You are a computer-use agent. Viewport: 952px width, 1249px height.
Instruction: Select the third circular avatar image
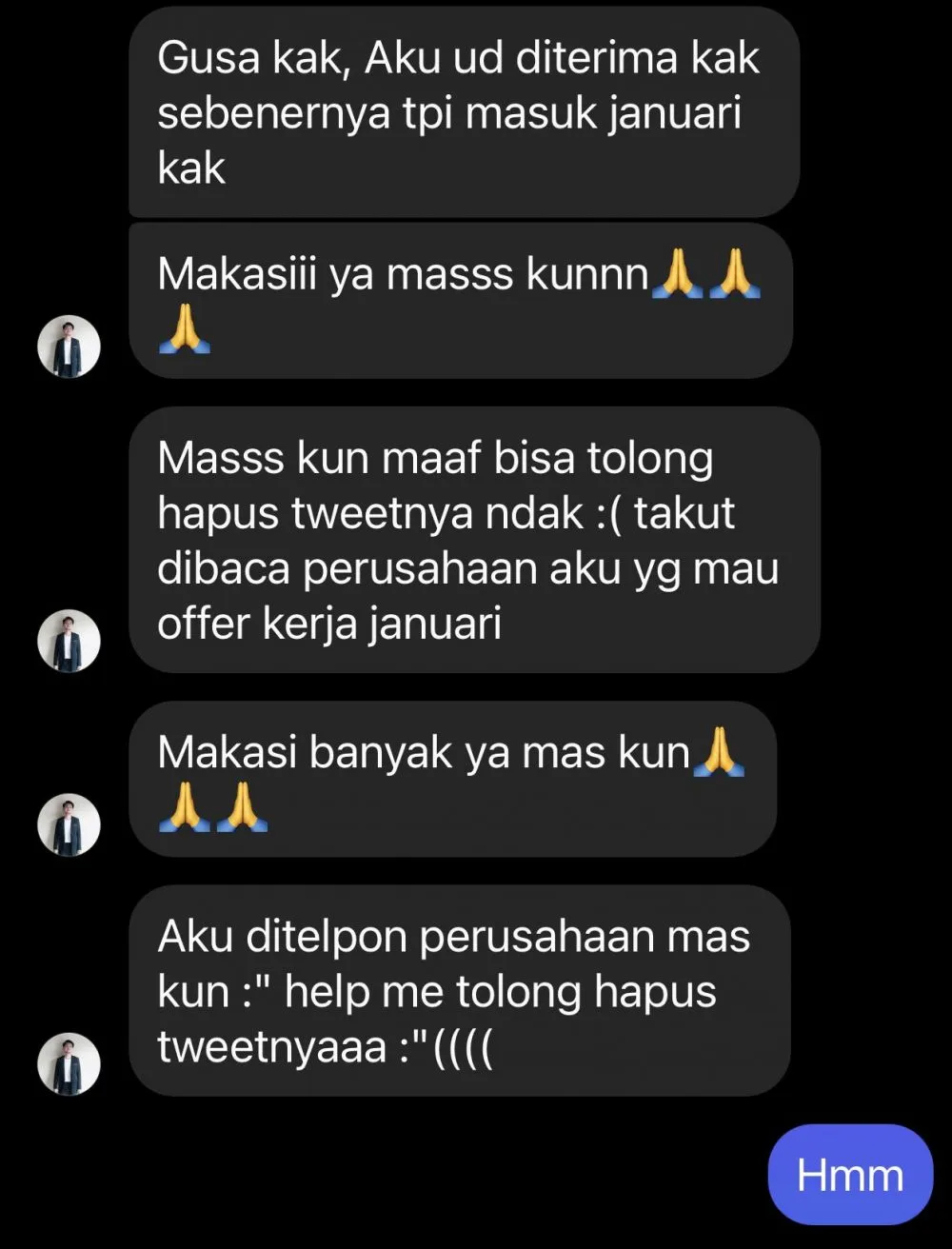(68, 825)
